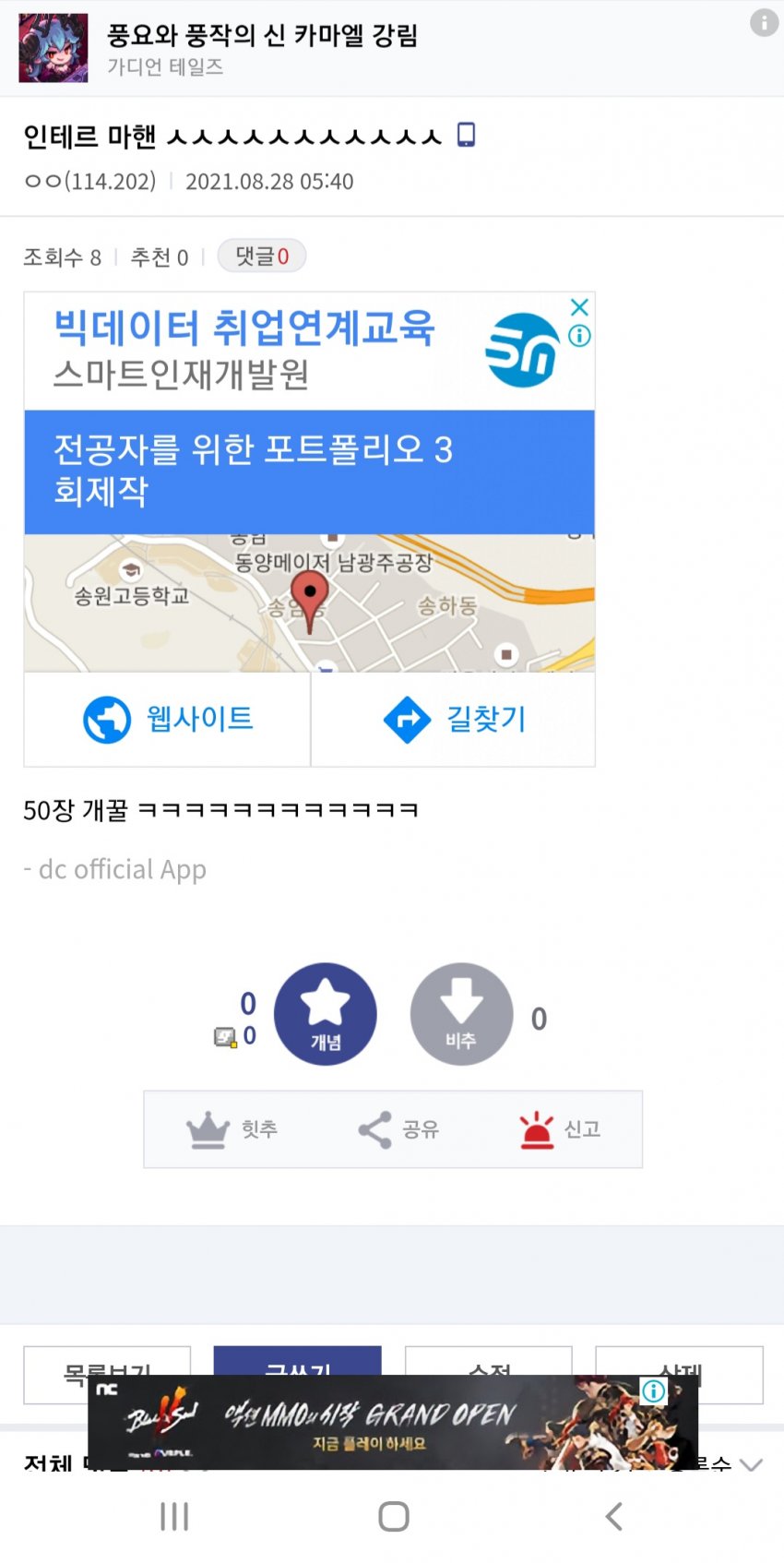Open recent apps from navigation bar
This screenshot has height=1563, width=784.
coord(174,1516)
